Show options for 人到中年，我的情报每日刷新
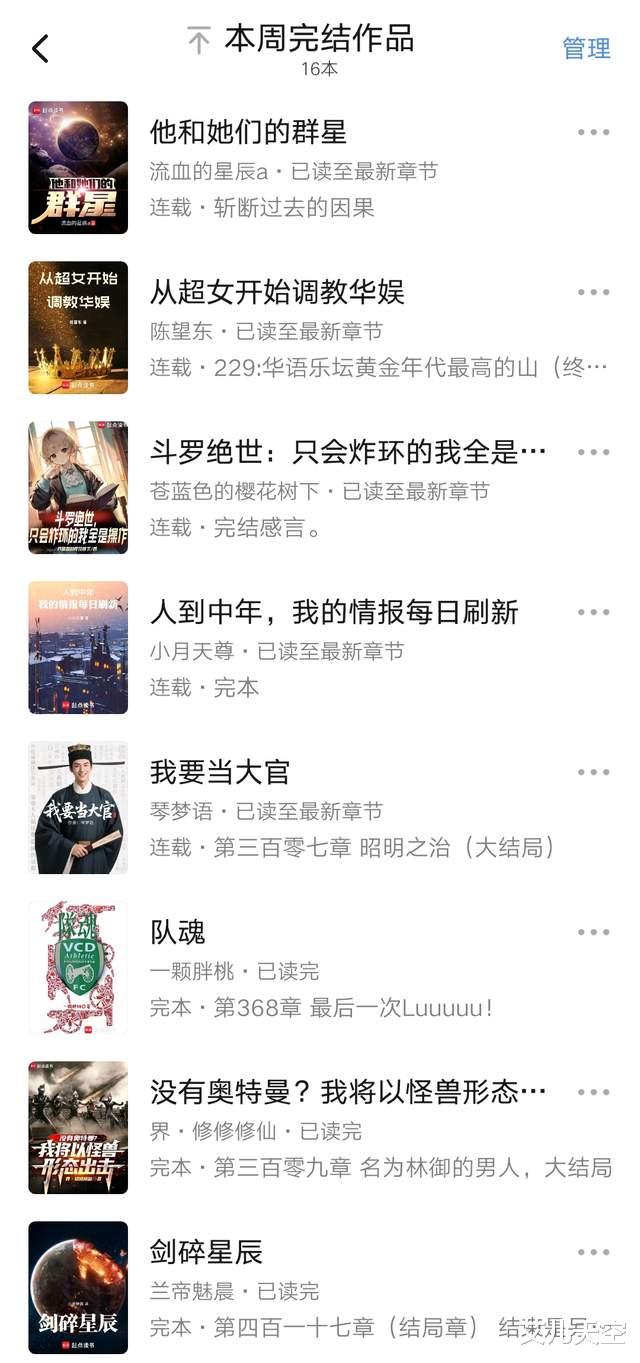The image size is (640, 1363). [593, 612]
